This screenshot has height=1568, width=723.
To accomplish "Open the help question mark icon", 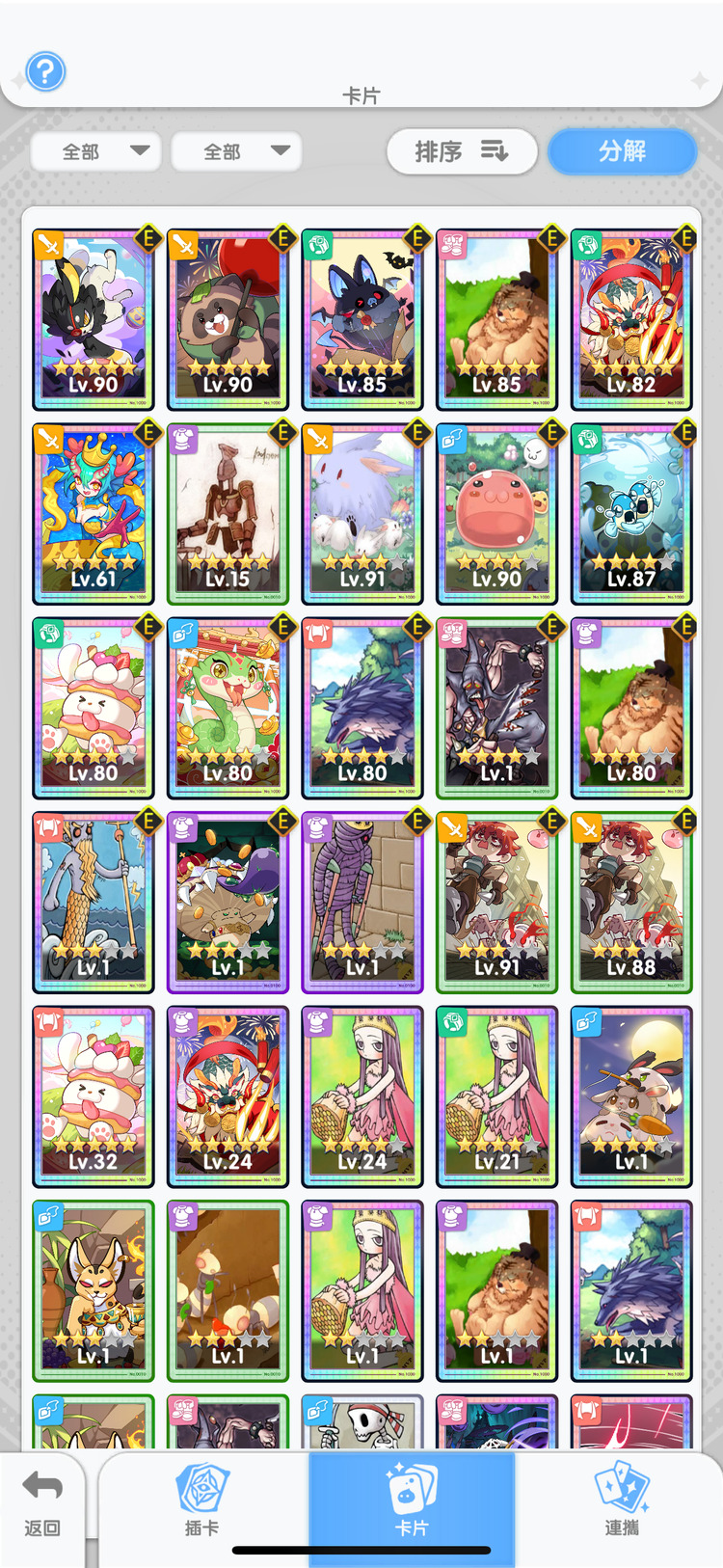I will [45, 71].
